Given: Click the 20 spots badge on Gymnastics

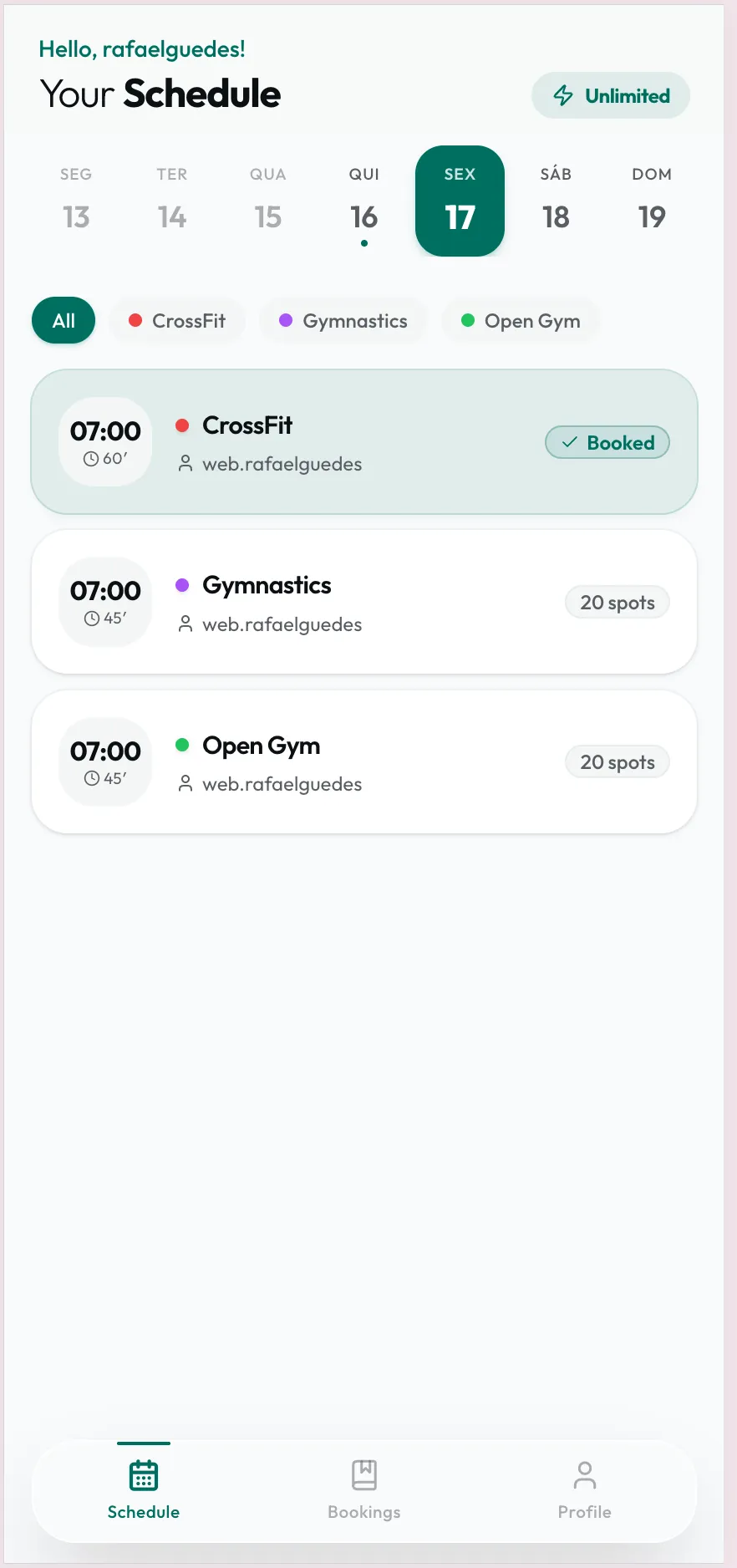Looking at the screenshot, I should click(x=617, y=602).
